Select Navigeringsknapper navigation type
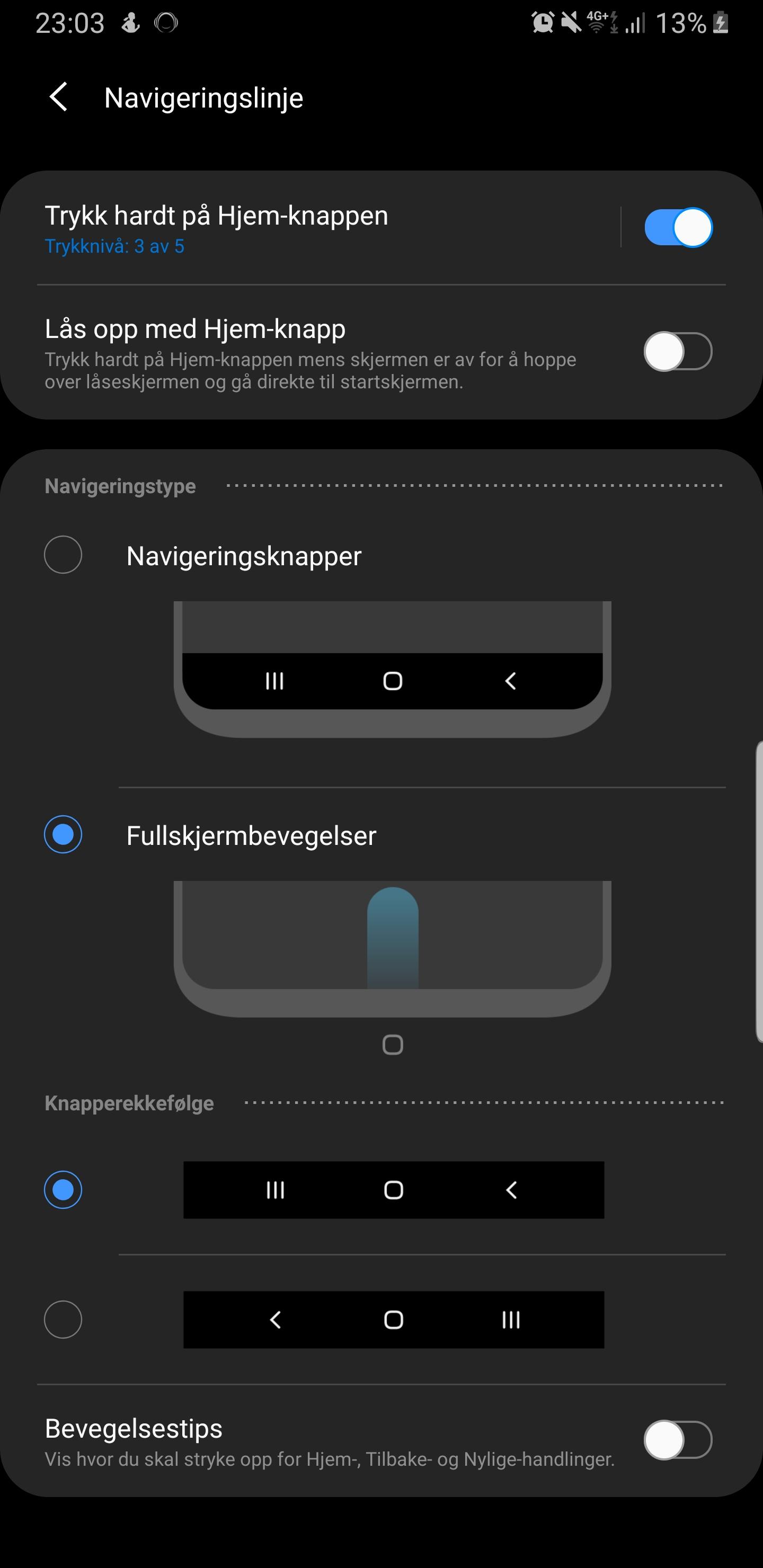Viewport: 763px width, 1568px height. pyautogui.click(x=63, y=555)
